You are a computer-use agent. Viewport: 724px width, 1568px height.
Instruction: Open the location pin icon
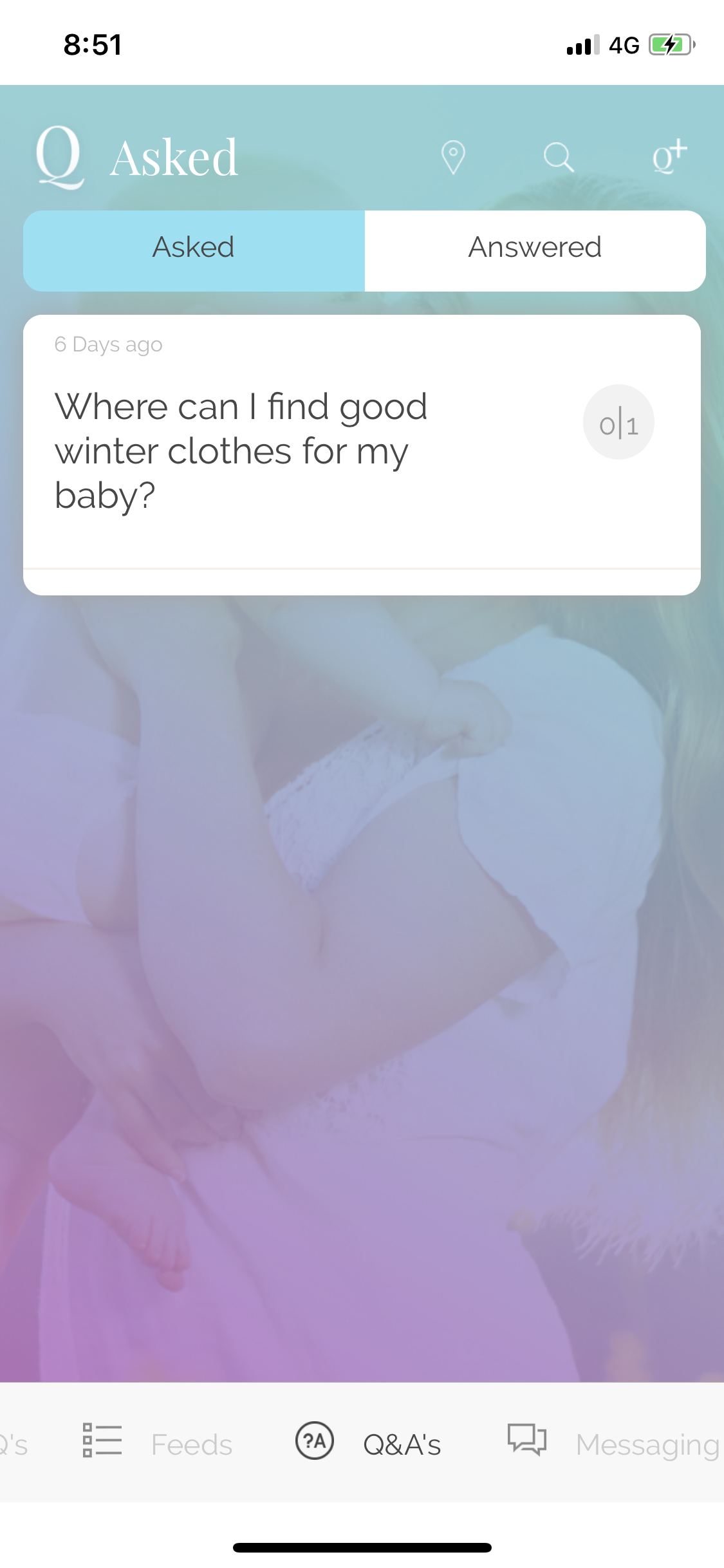click(453, 157)
